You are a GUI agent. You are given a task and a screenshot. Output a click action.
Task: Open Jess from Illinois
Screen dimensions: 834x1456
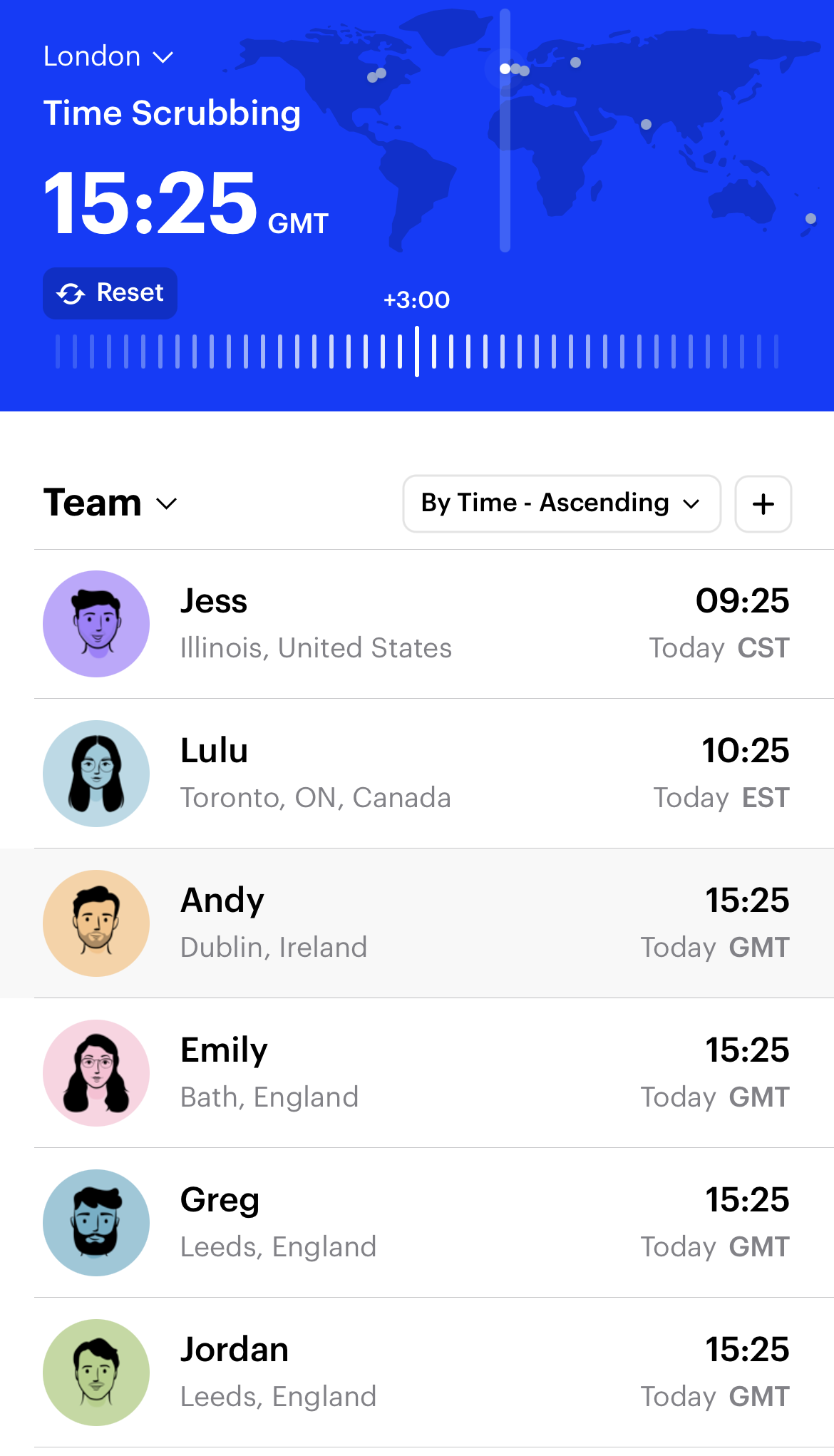coord(417,624)
